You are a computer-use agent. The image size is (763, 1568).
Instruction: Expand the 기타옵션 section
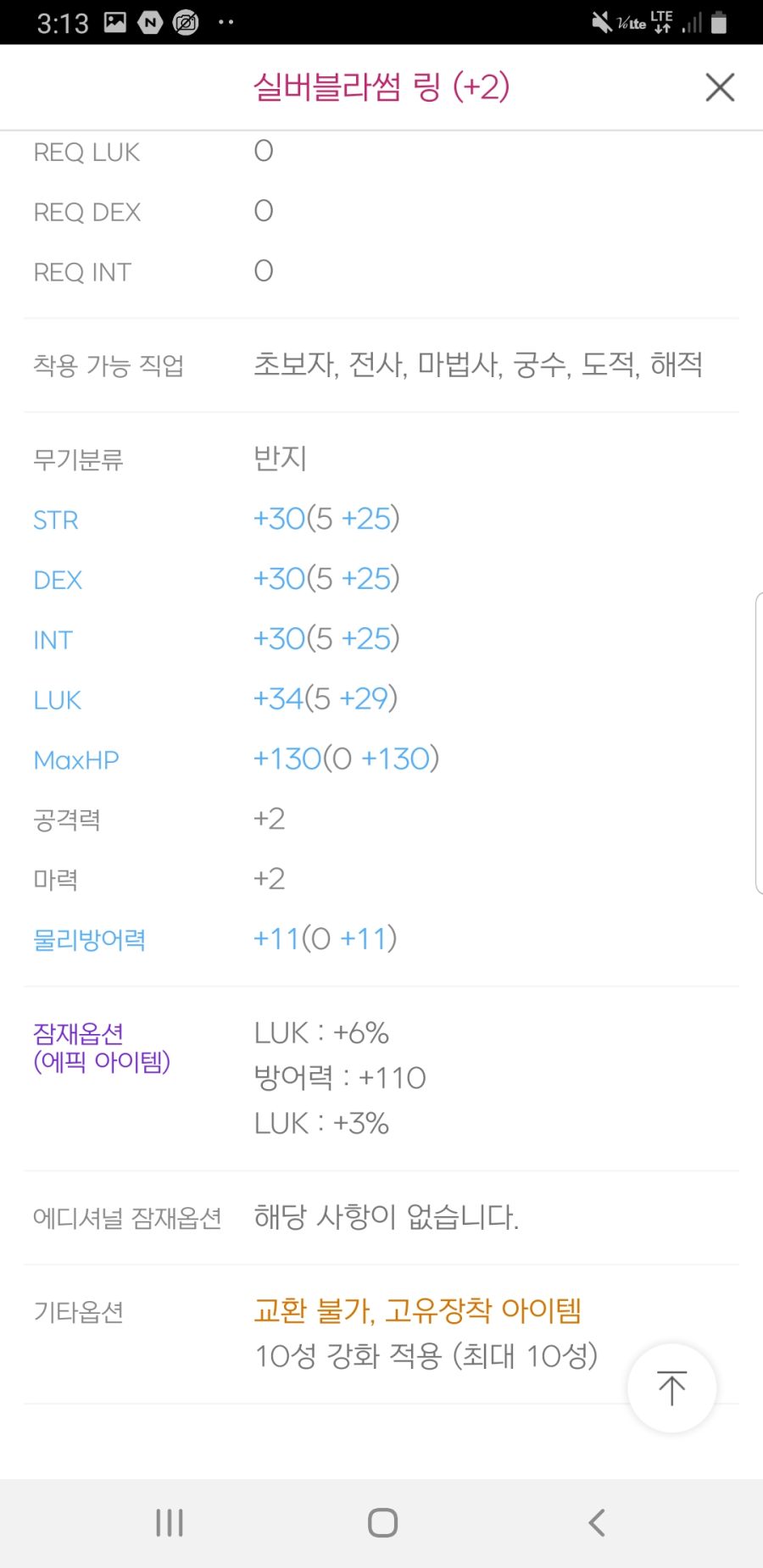pyautogui.click(x=80, y=1312)
